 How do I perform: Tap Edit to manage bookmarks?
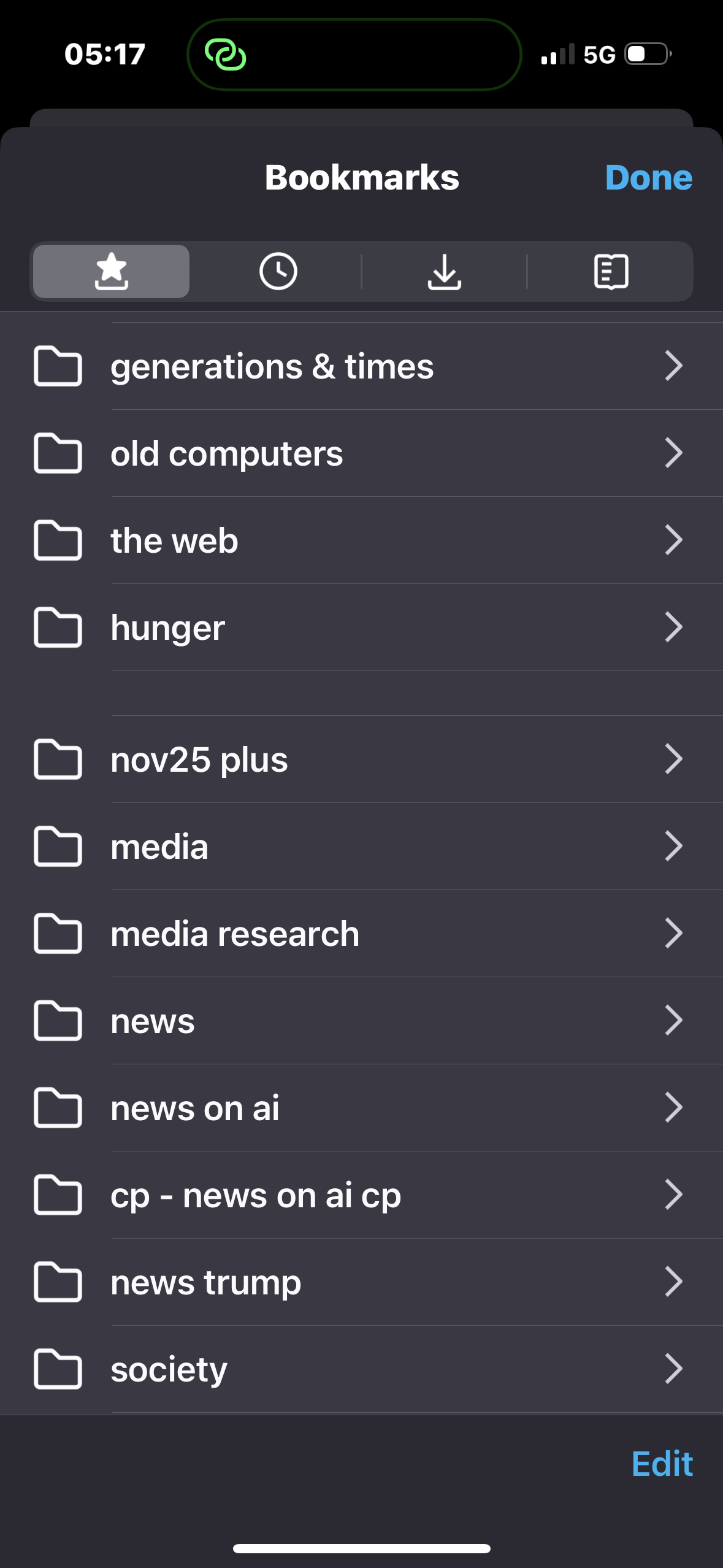pyautogui.click(x=662, y=1464)
